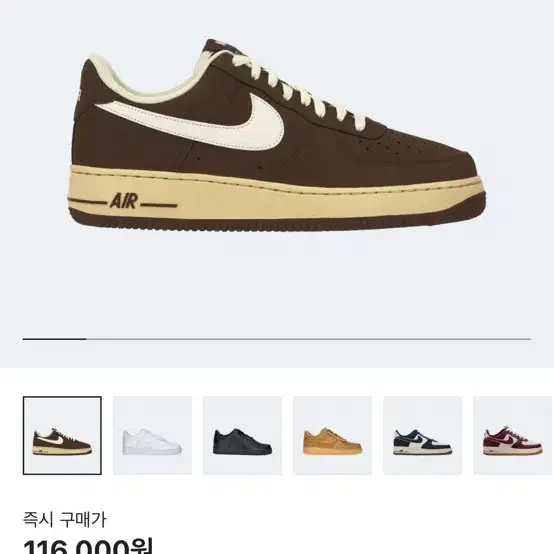Open the main brown Air Force 1 image

point(277,135)
